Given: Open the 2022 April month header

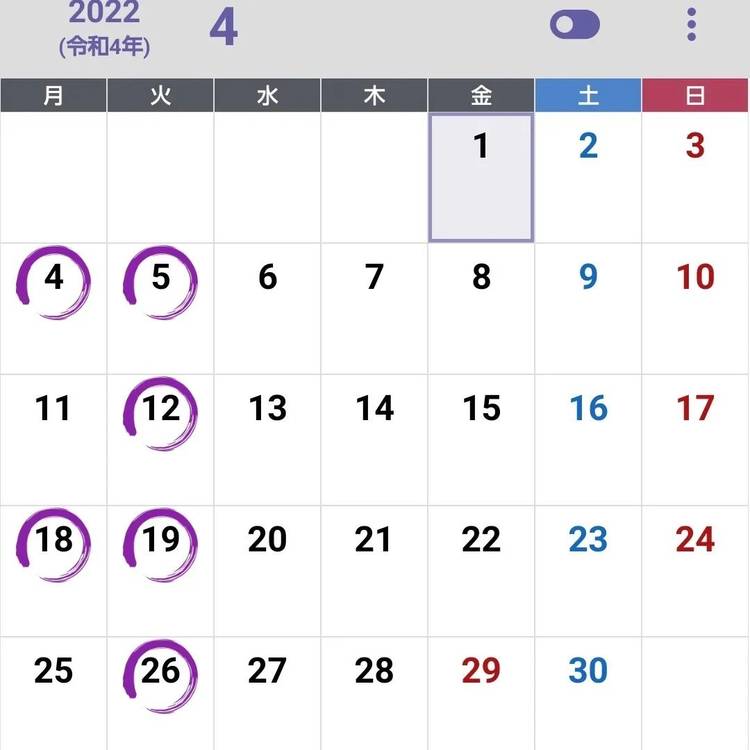Looking at the screenshot, I should click(x=150, y=28).
